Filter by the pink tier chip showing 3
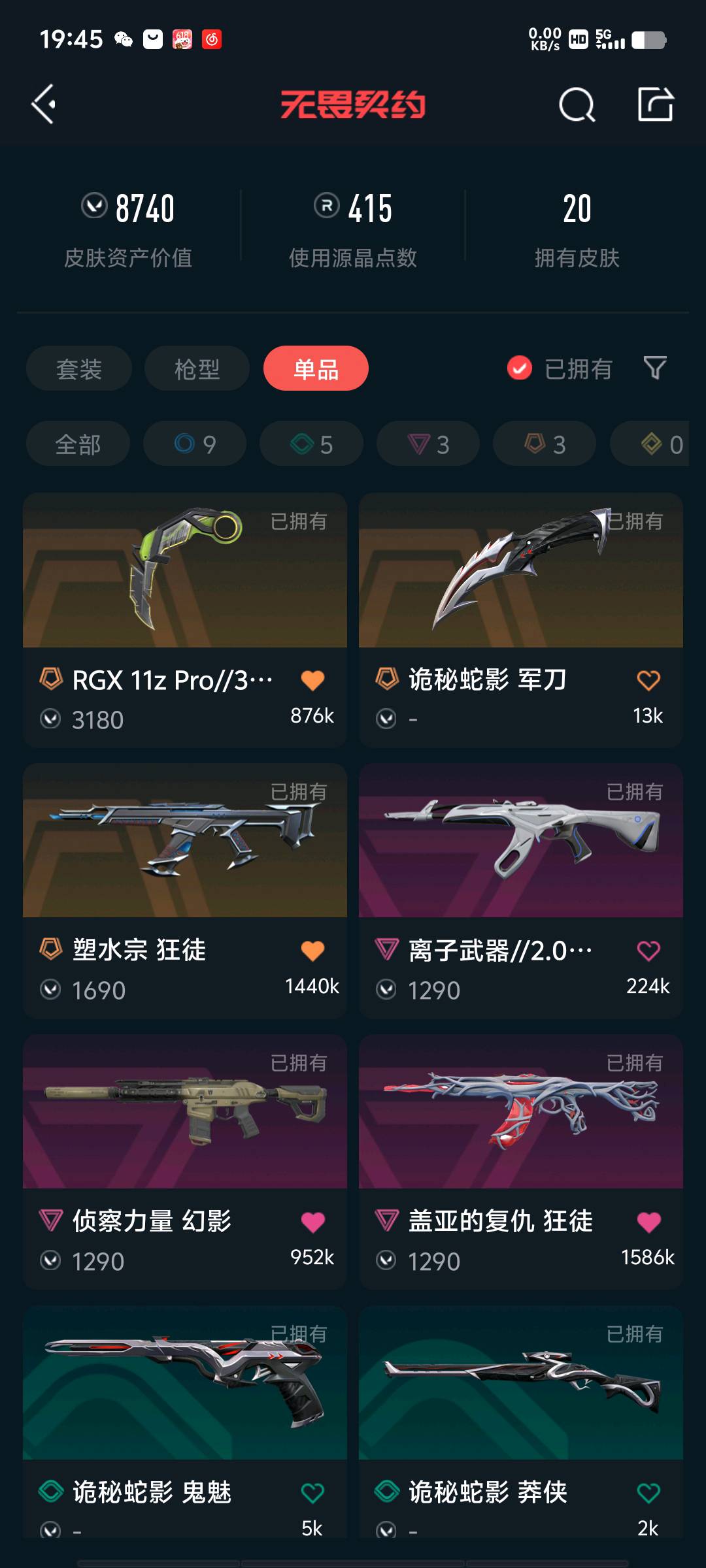 [428, 444]
